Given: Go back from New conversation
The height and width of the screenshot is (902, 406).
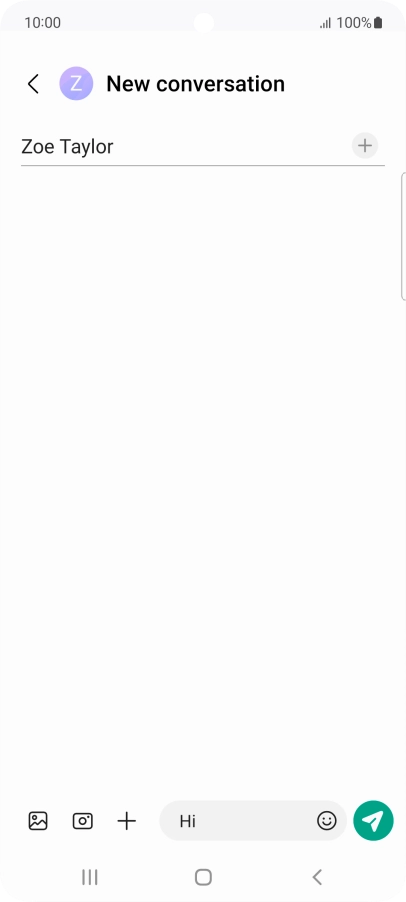Looking at the screenshot, I should point(33,84).
